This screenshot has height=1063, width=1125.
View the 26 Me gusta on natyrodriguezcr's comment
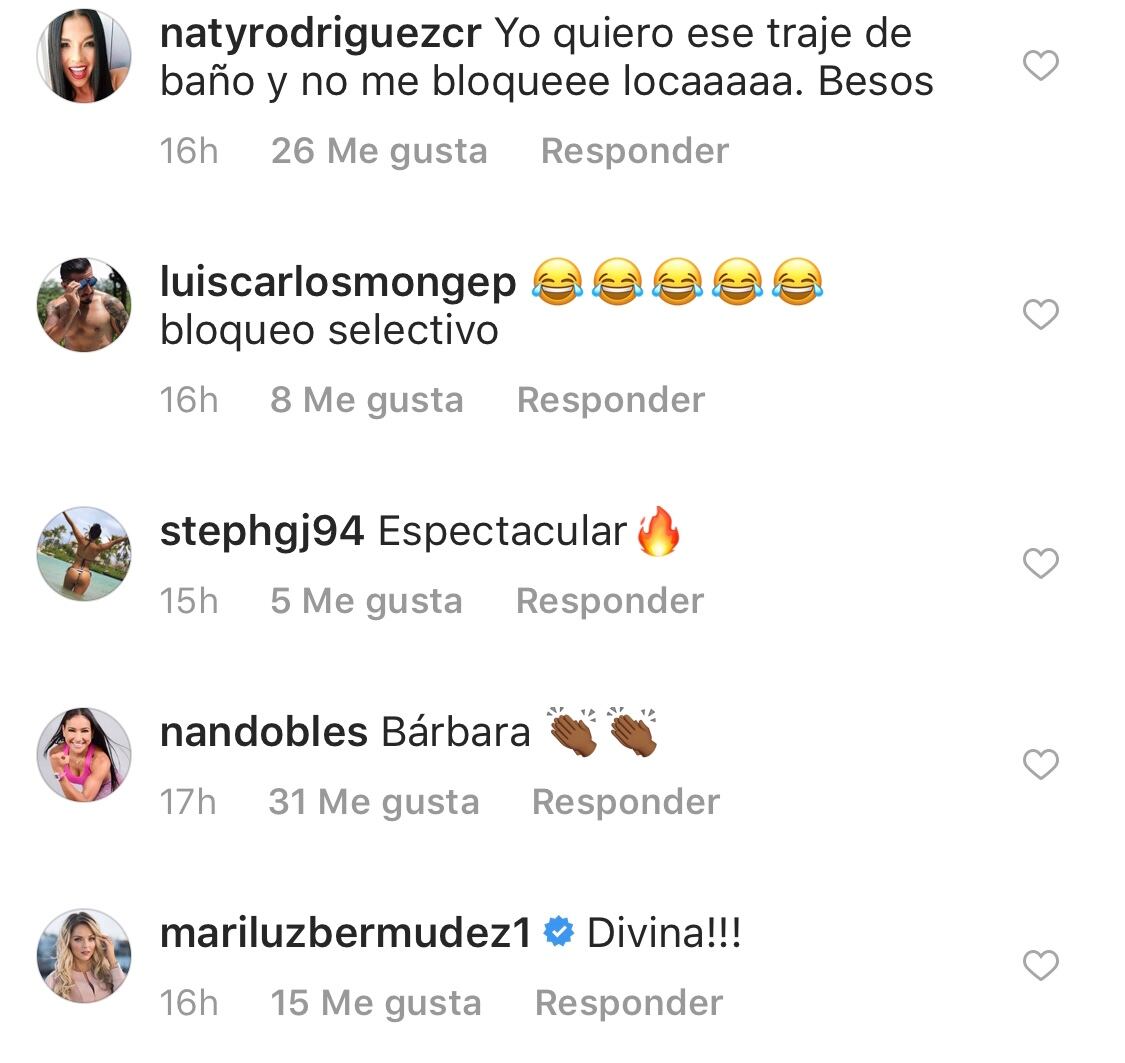pyautogui.click(x=379, y=151)
